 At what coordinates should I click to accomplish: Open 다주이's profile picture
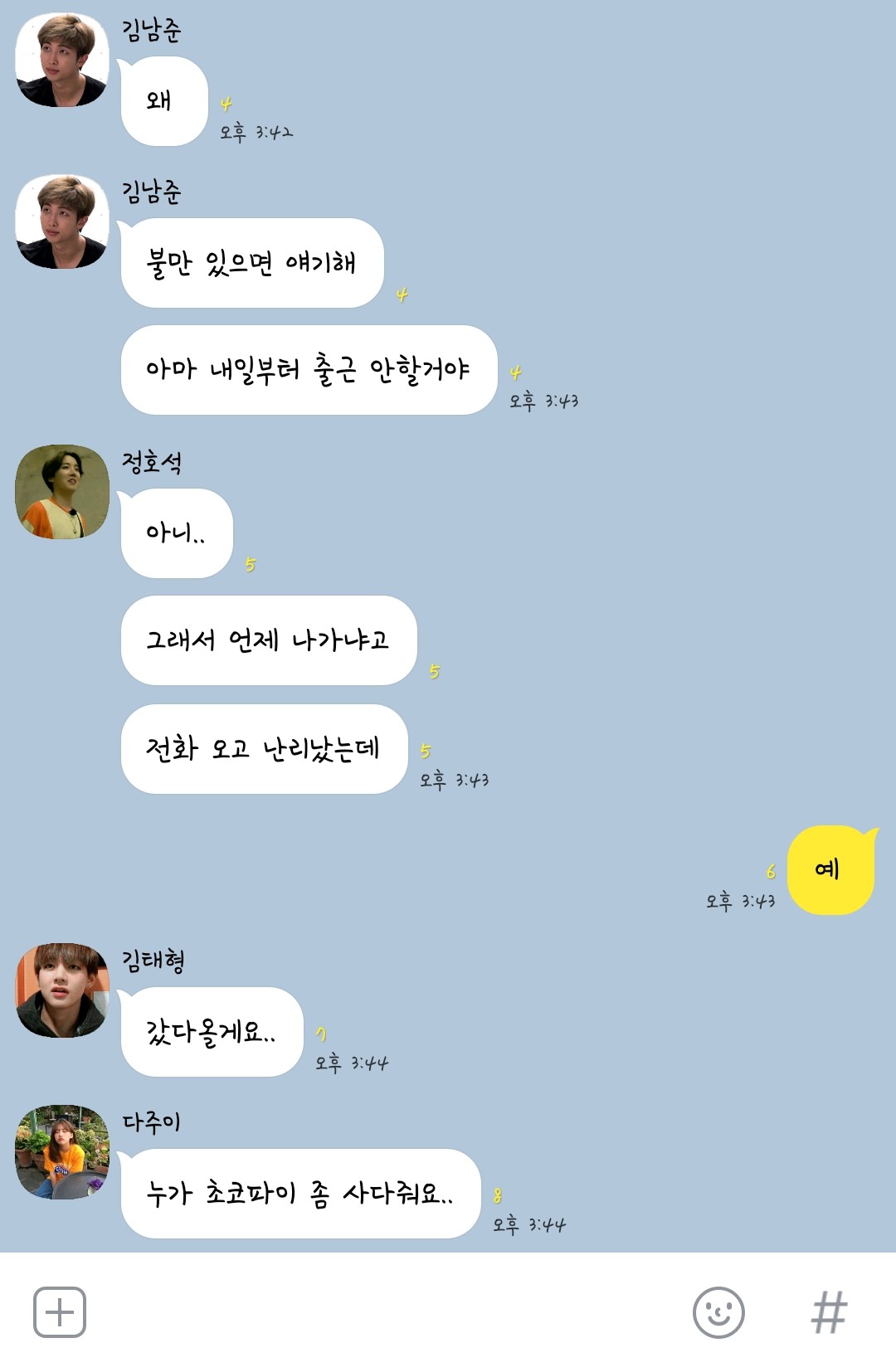click(x=62, y=1152)
